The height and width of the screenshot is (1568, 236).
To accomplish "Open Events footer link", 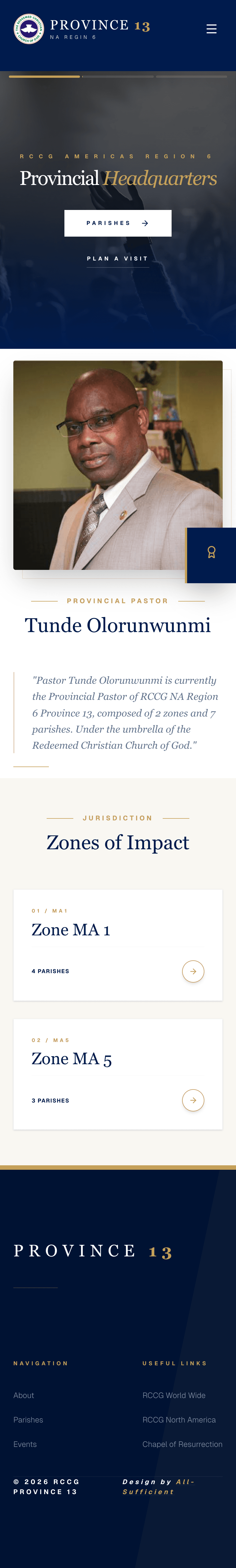I will click(25, 1444).
